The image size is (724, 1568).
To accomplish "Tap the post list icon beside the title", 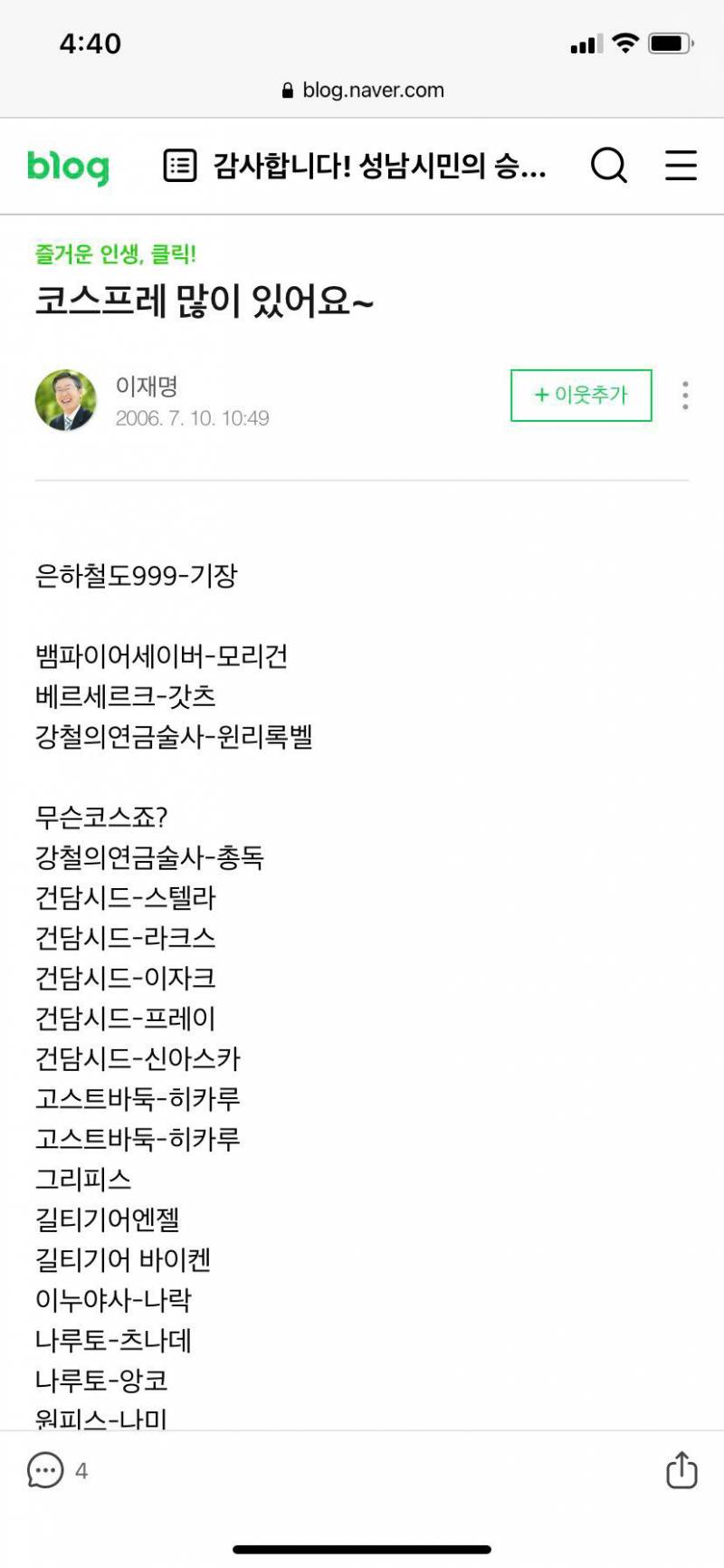I will [x=179, y=166].
